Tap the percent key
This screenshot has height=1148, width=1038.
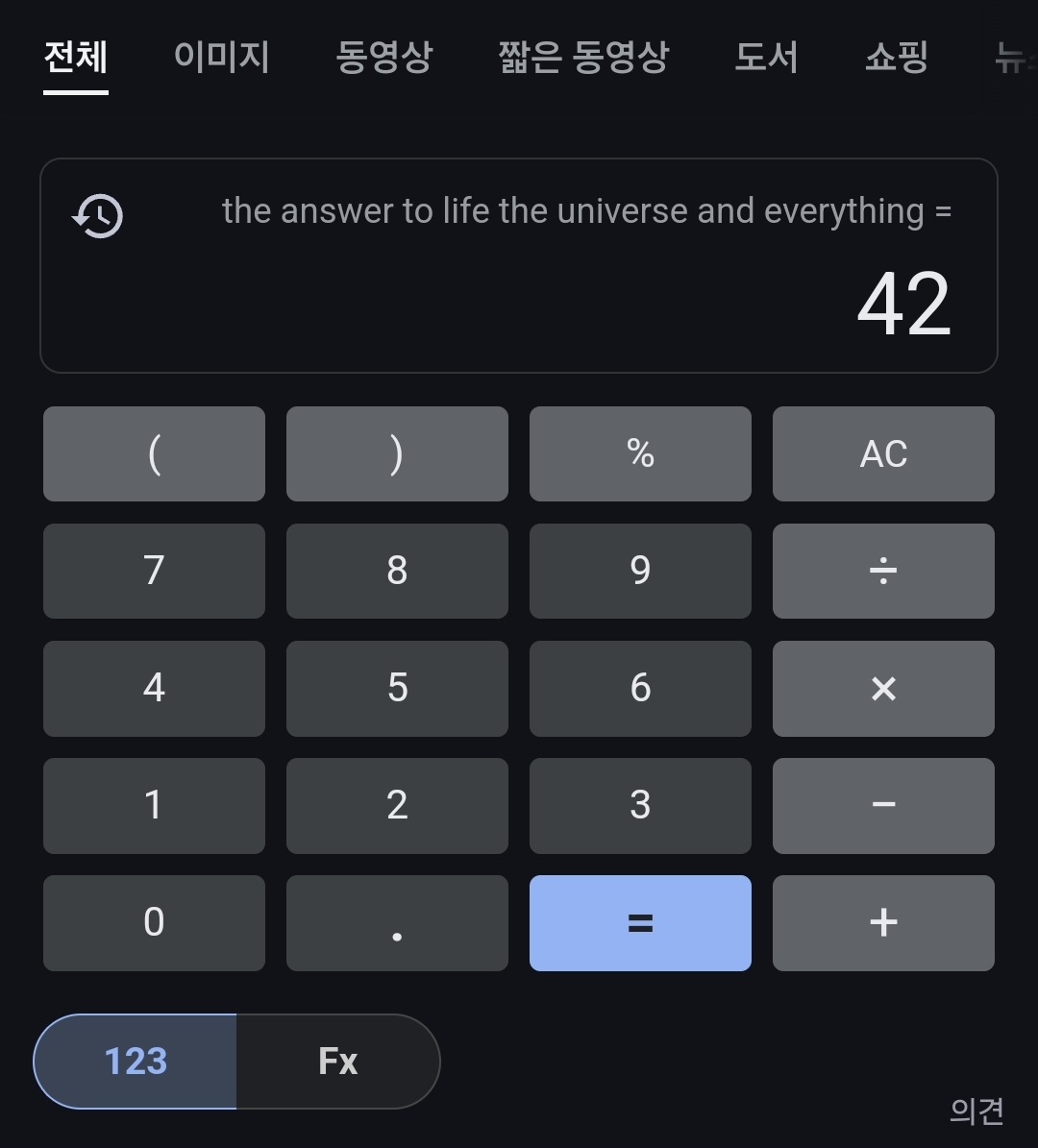pos(640,453)
